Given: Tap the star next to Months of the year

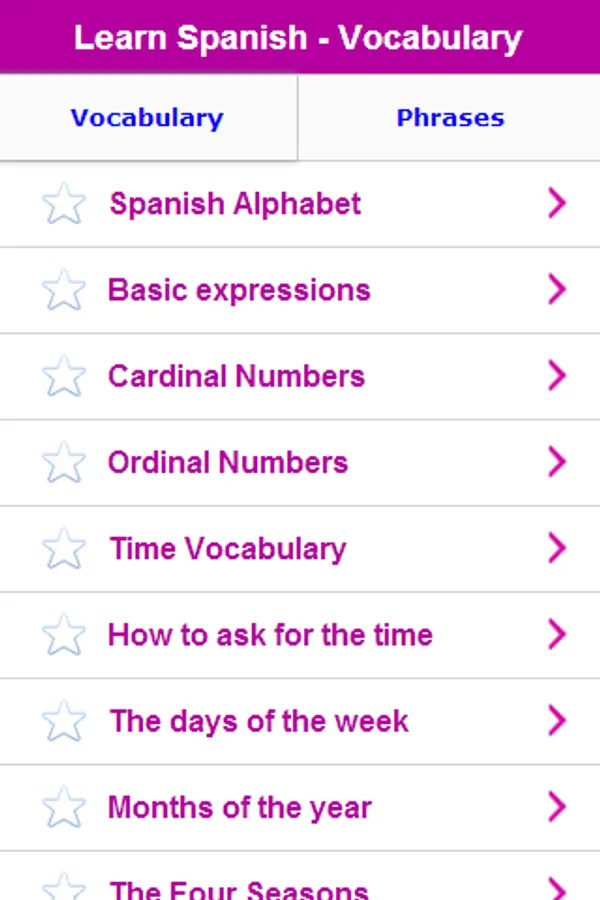Looking at the screenshot, I should [64, 806].
